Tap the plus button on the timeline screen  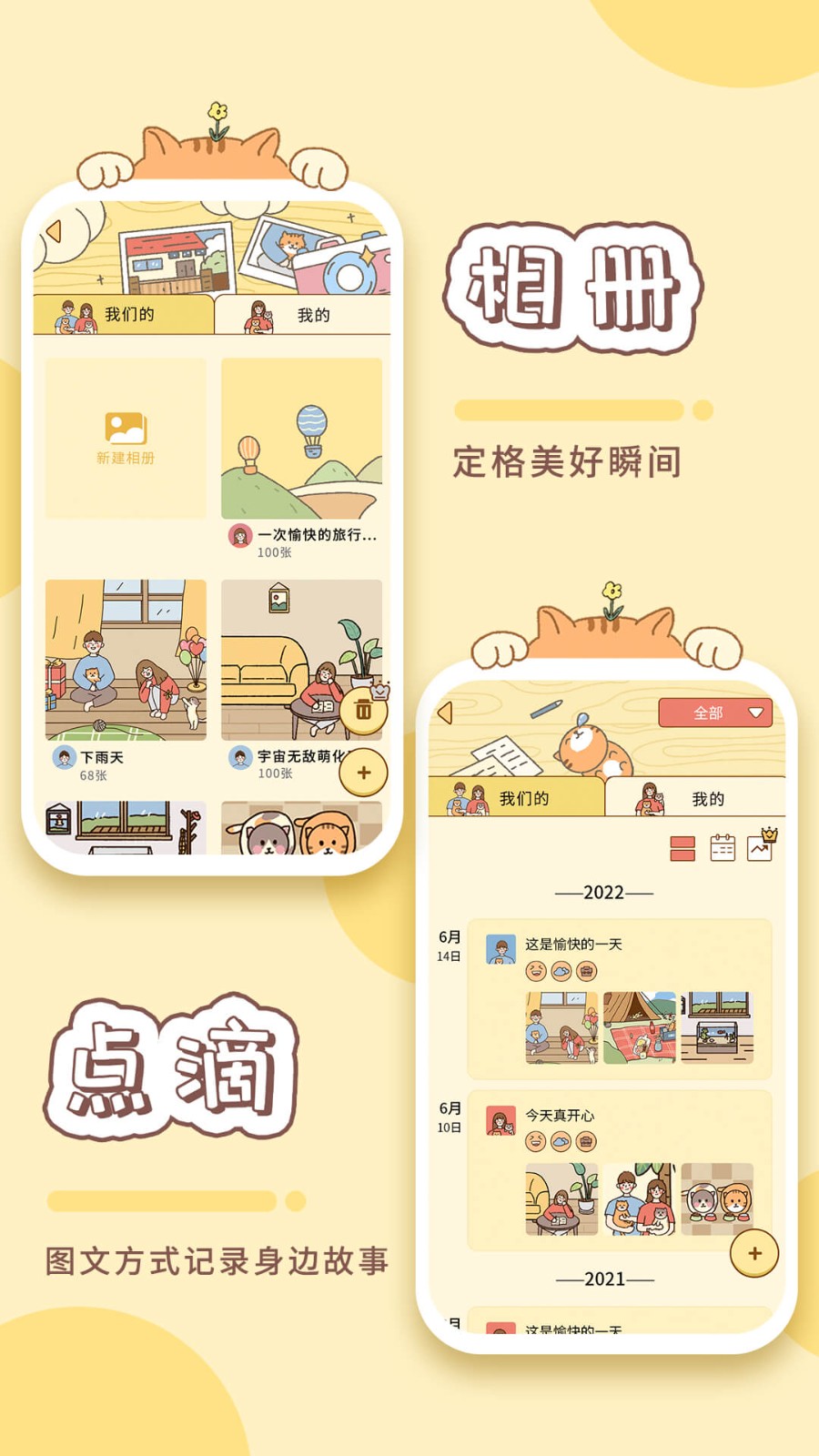[x=753, y=1251]
